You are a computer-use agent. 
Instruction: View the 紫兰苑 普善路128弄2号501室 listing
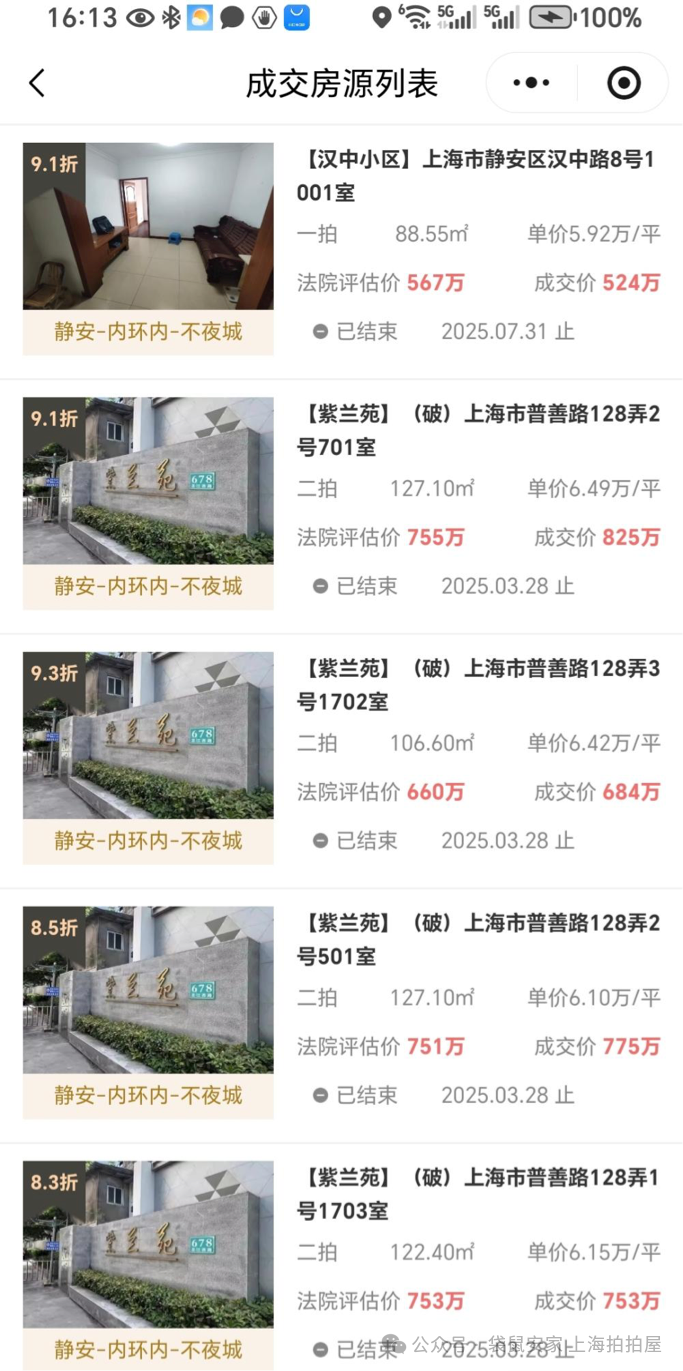click(478, 940)
